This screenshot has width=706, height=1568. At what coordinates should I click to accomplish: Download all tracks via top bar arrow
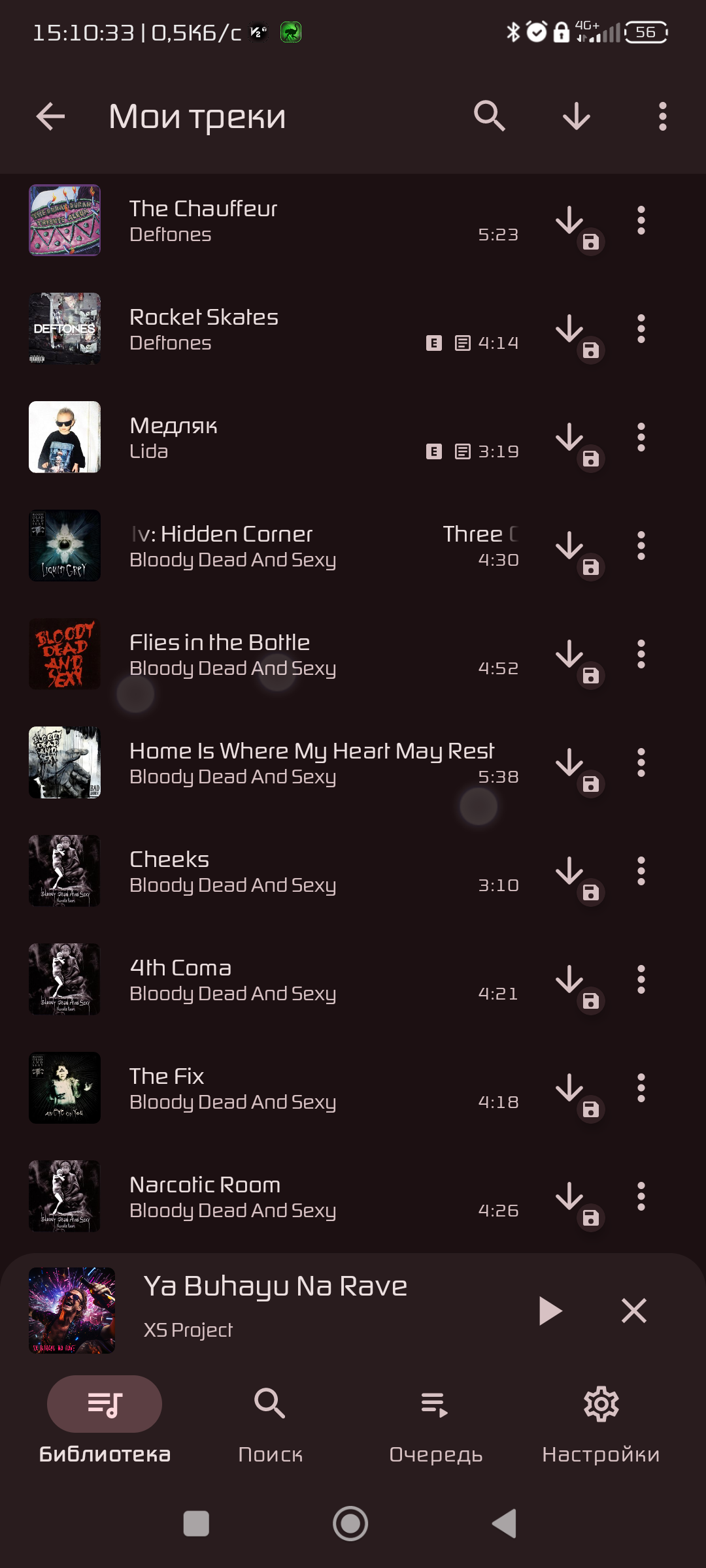click(x=576, y=117)
